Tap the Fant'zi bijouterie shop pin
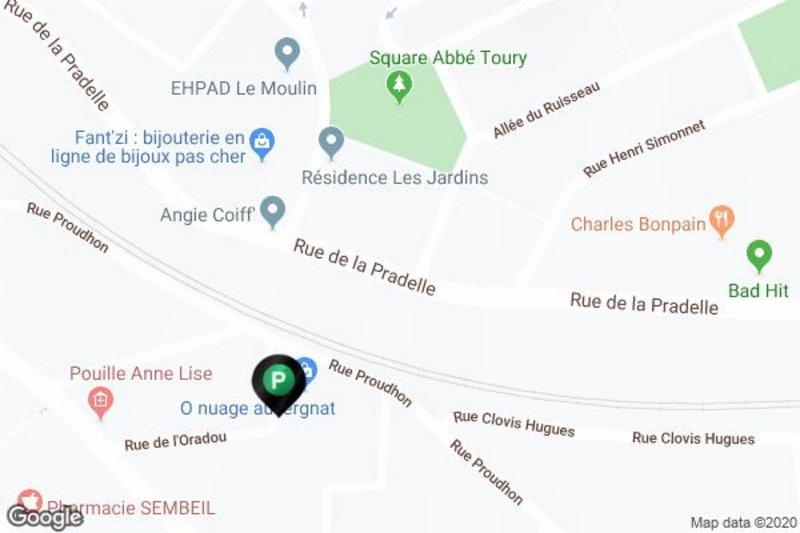 (x=262, y=142)
